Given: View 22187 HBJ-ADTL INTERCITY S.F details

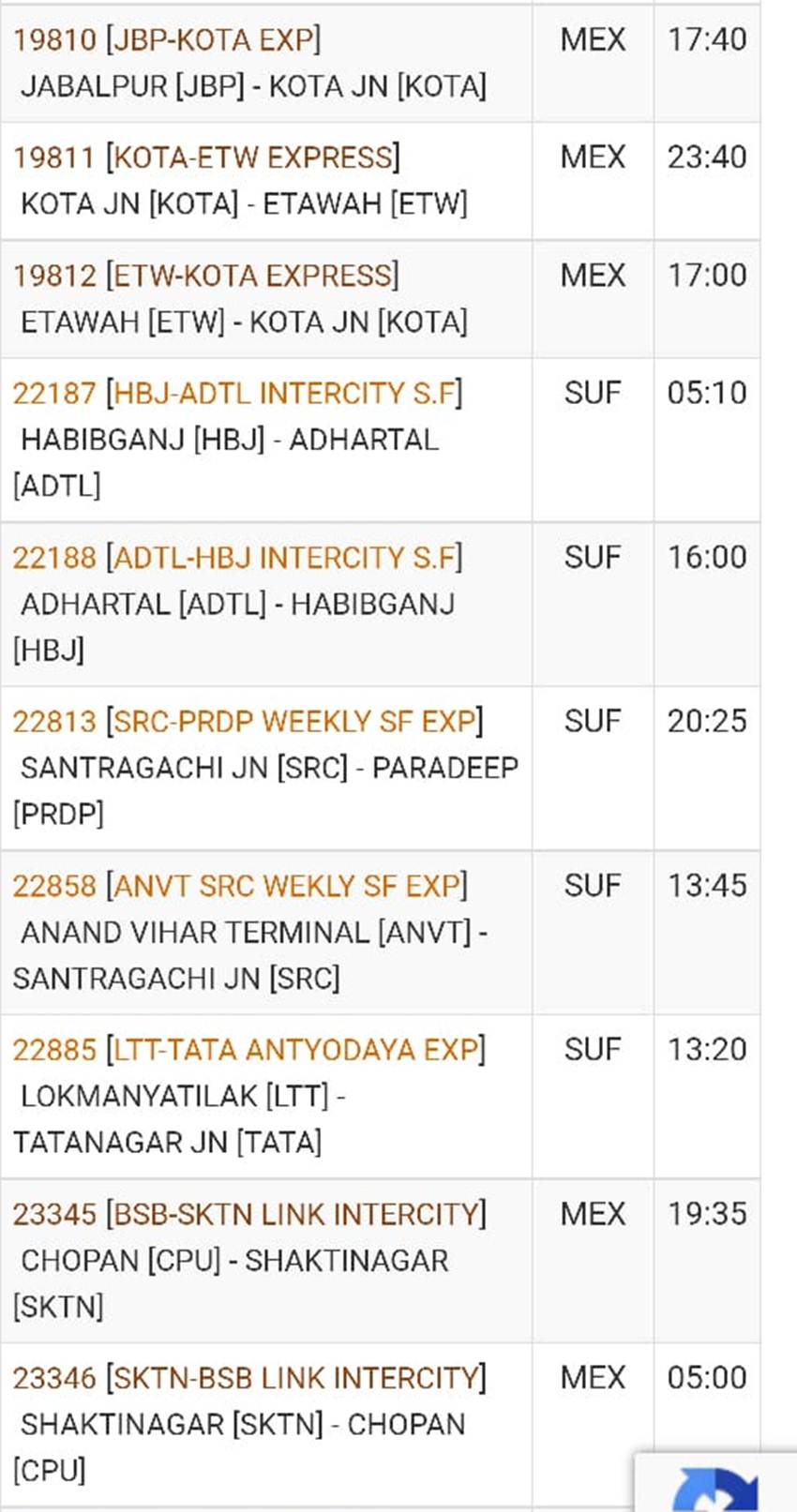Looking at the screenshot, I should click(238, 393).
